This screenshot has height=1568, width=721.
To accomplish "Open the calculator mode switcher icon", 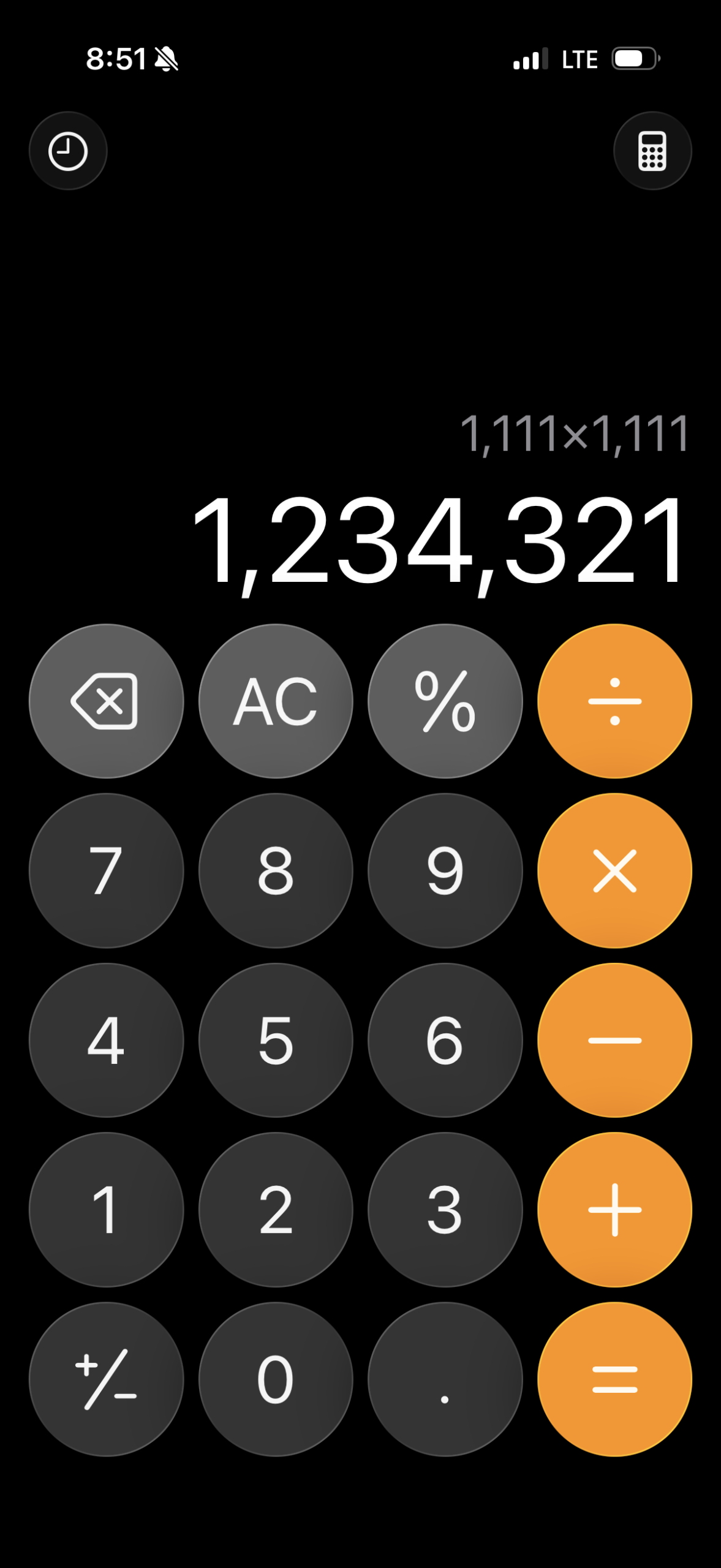I will 652,151.
